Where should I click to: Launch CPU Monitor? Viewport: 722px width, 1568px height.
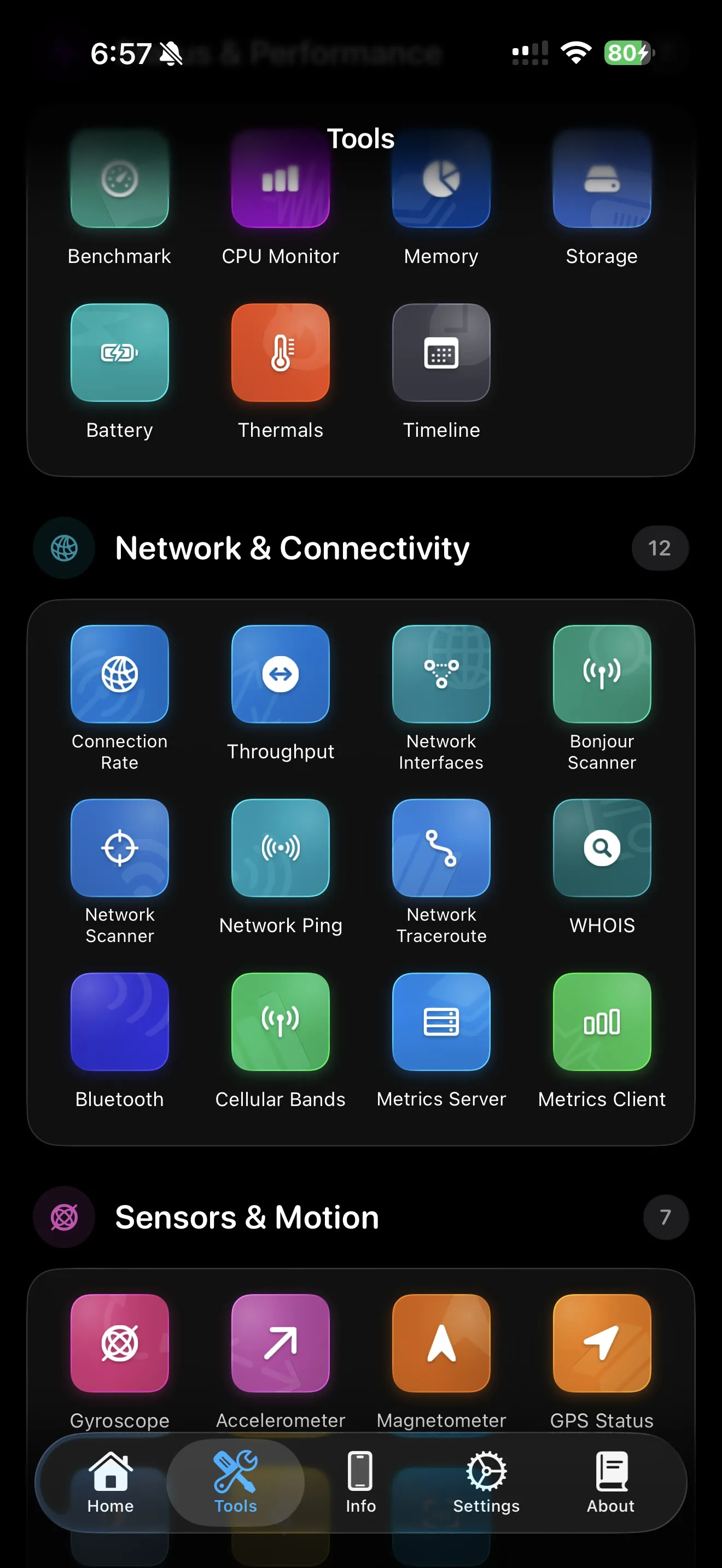click(x=280, y=179)
